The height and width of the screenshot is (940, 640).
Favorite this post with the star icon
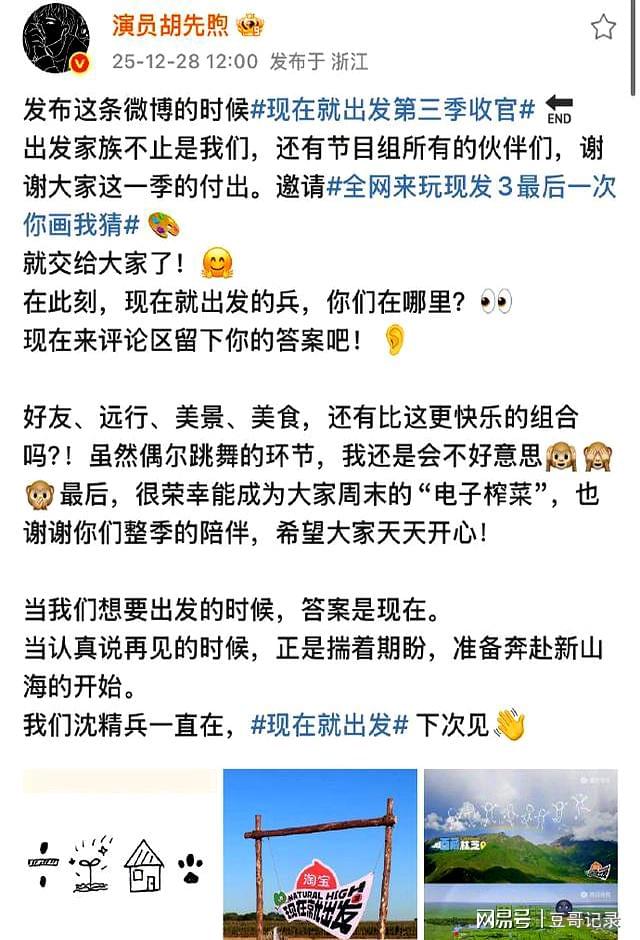pos(603,28)
